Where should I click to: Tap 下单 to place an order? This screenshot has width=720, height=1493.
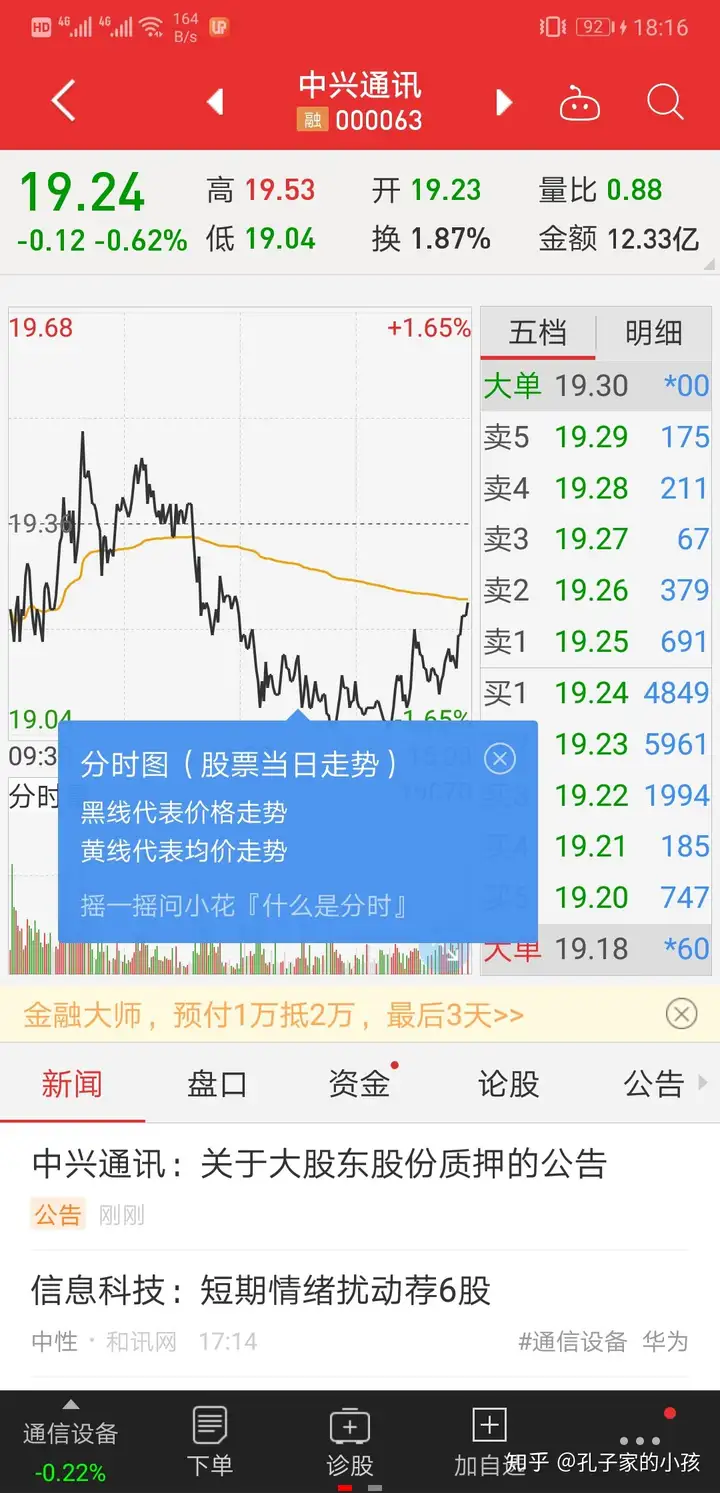(210, 1442)
